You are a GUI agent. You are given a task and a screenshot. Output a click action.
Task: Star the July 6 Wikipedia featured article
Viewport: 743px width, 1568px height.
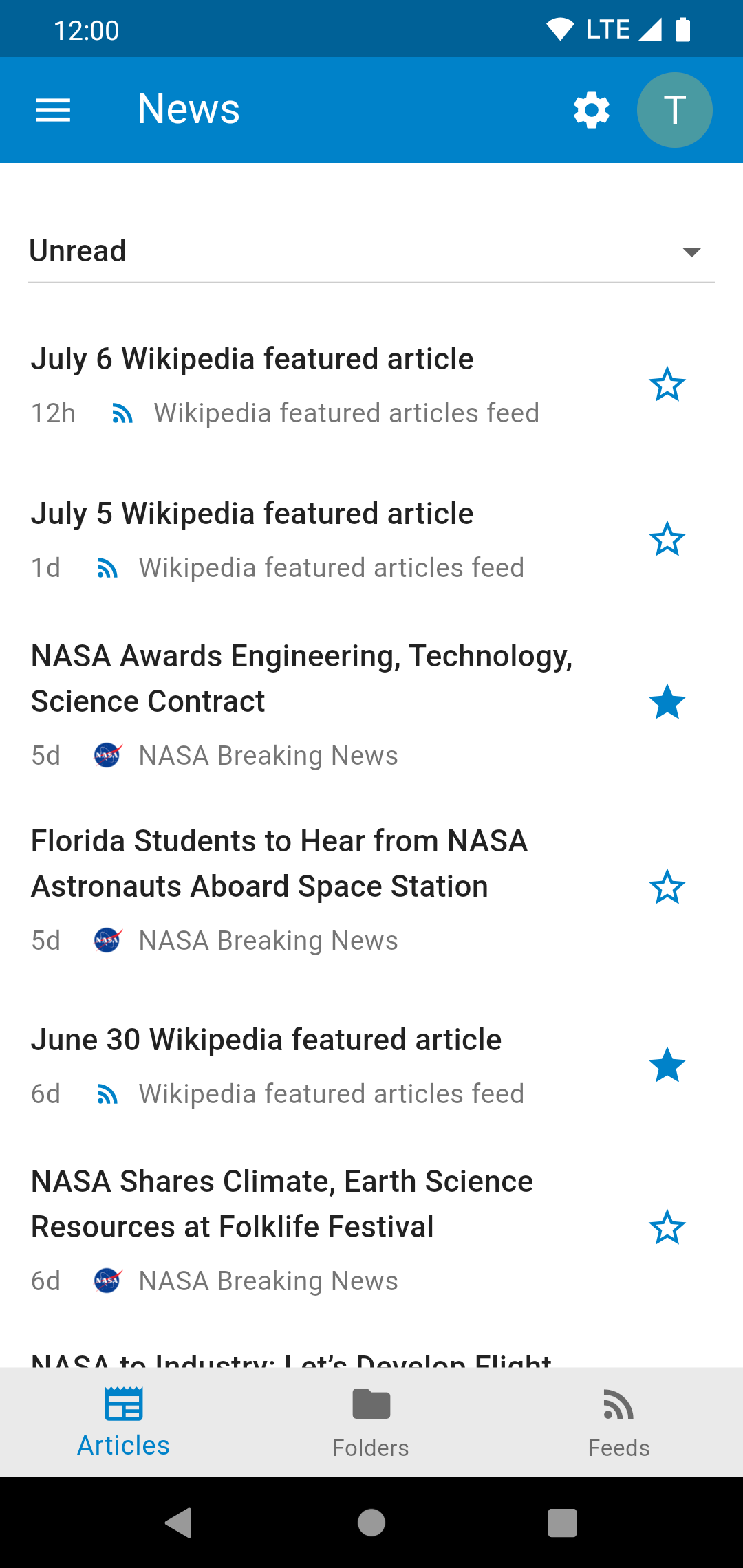(x=667, y=384)
